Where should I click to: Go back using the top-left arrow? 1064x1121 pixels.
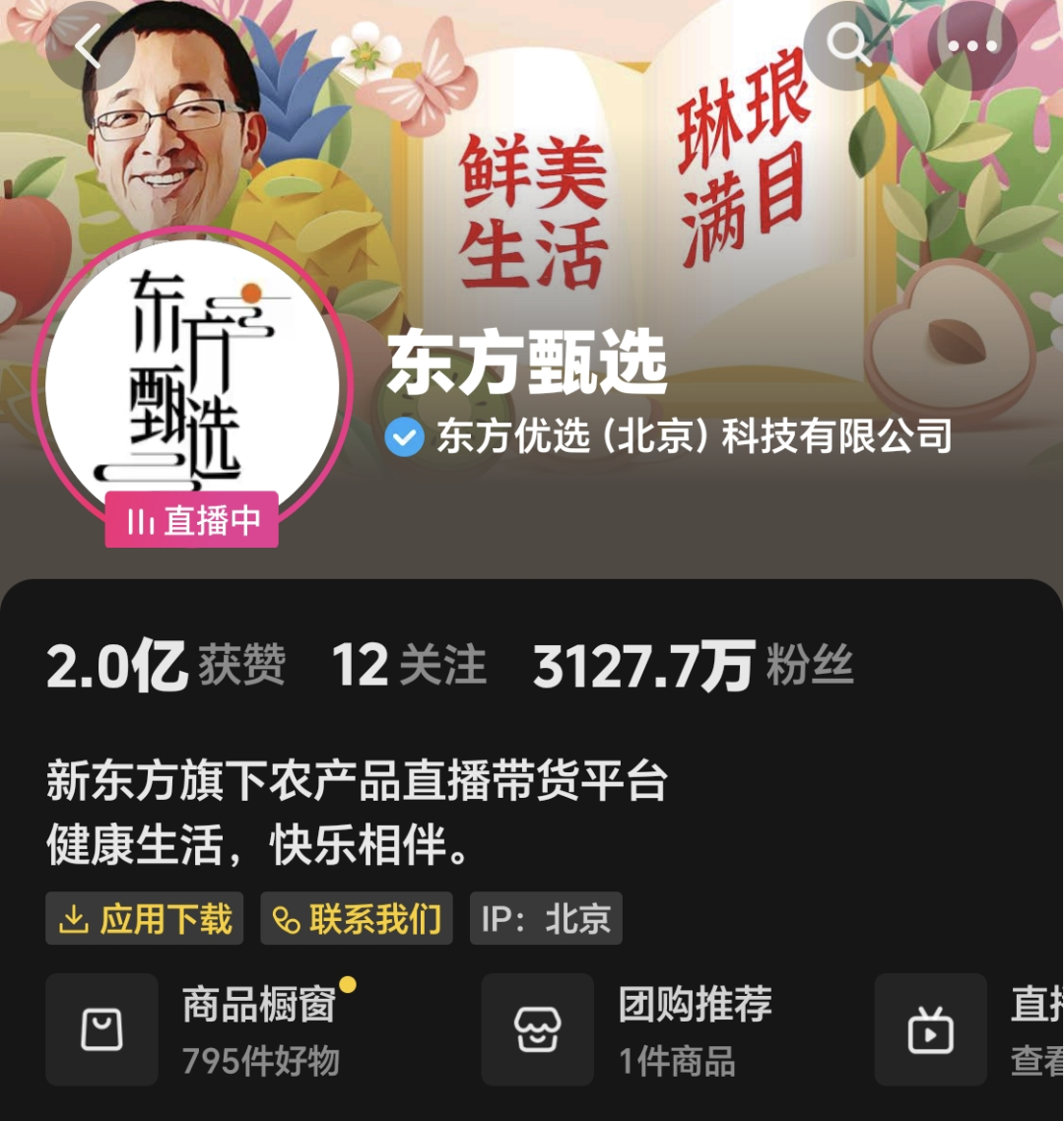pos(90,45)
